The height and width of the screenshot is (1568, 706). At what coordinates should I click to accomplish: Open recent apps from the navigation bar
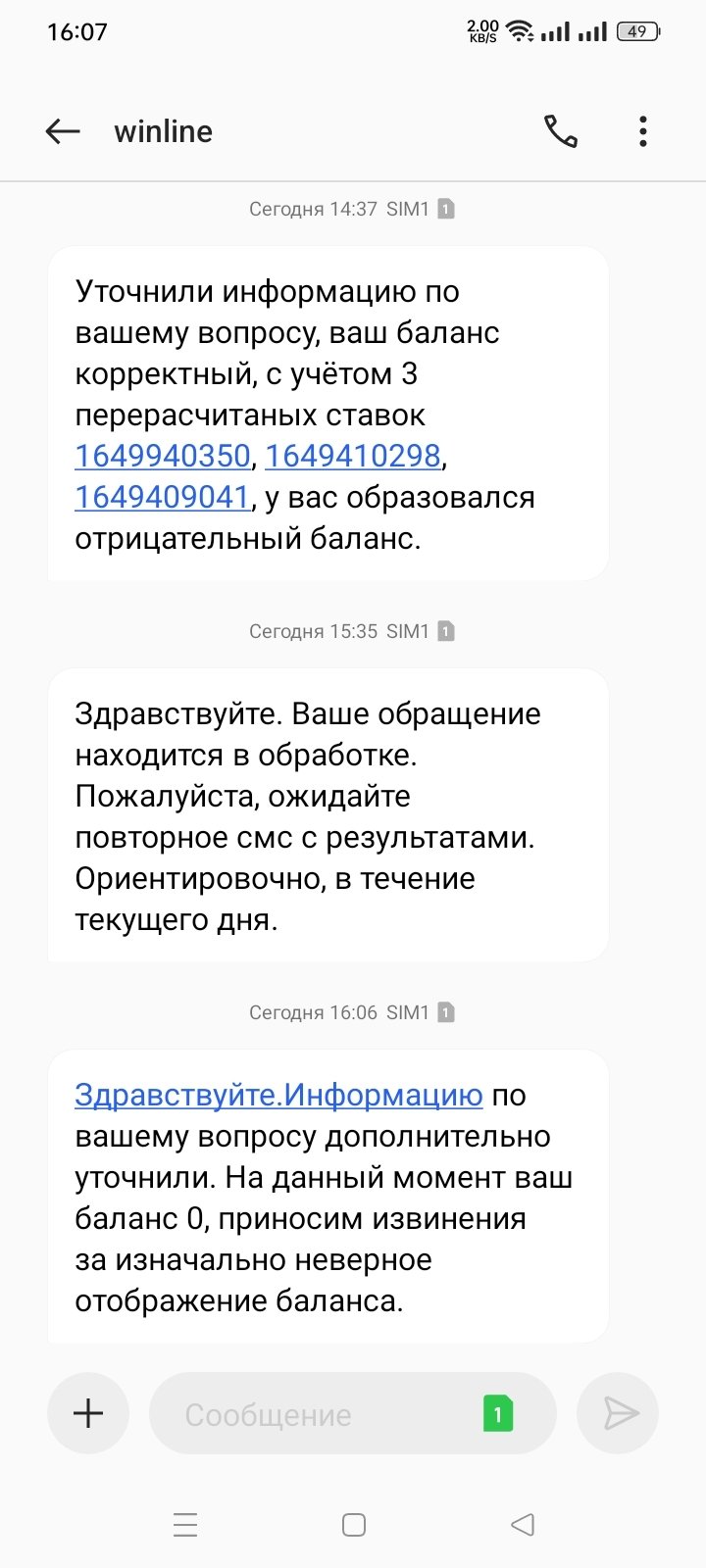tap(185, 1525)
